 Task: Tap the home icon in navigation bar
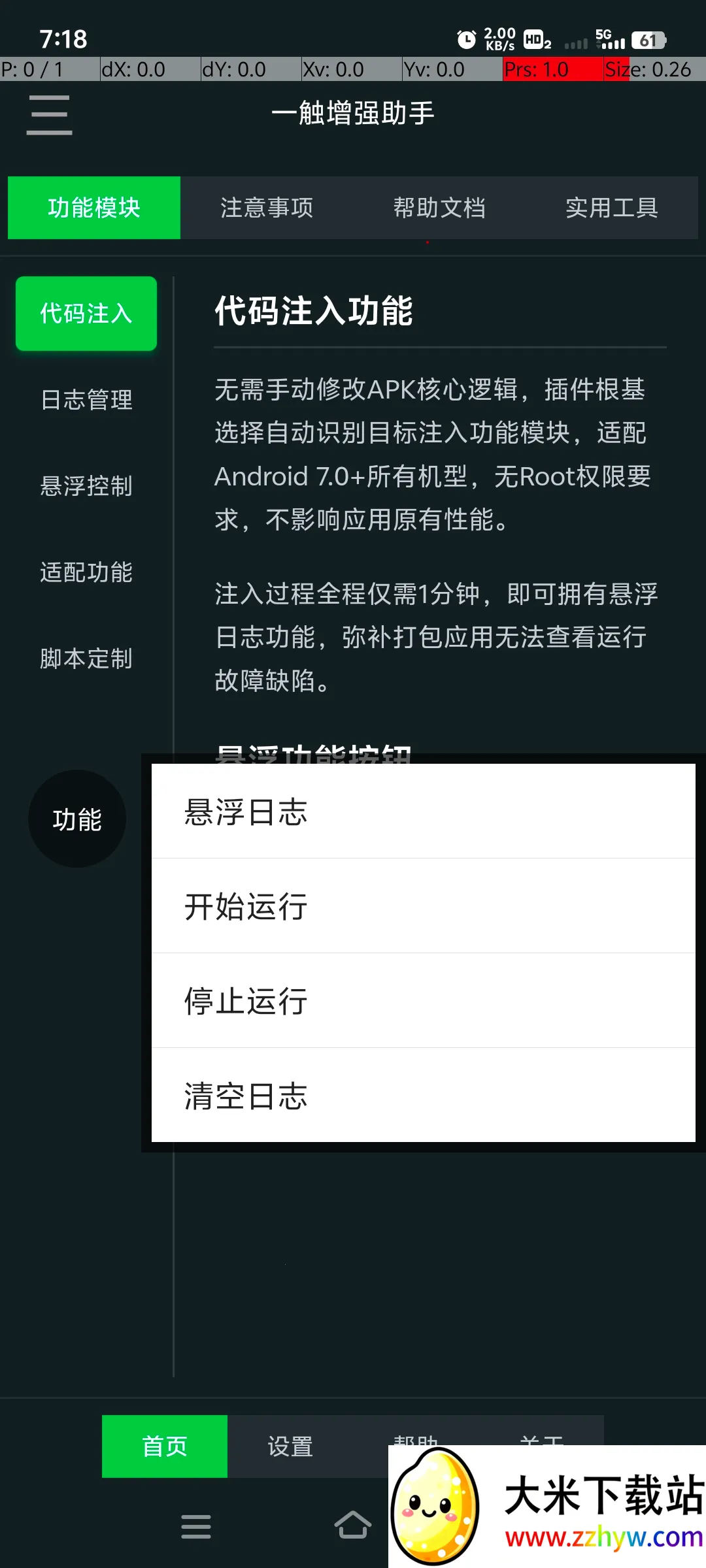(x=353, y=1526)
